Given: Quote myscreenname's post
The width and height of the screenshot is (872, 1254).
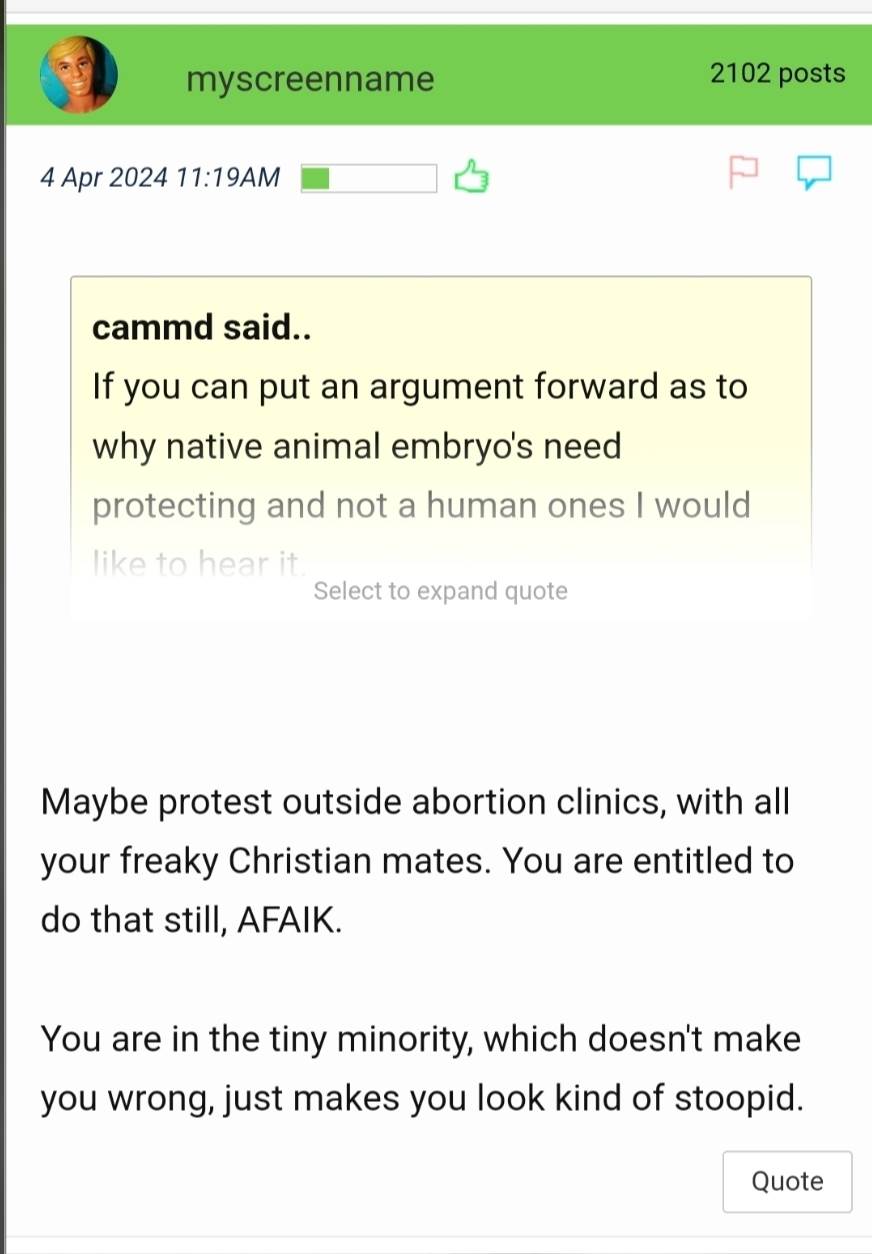Looking at the screenshot, I should click(787, 1181).
